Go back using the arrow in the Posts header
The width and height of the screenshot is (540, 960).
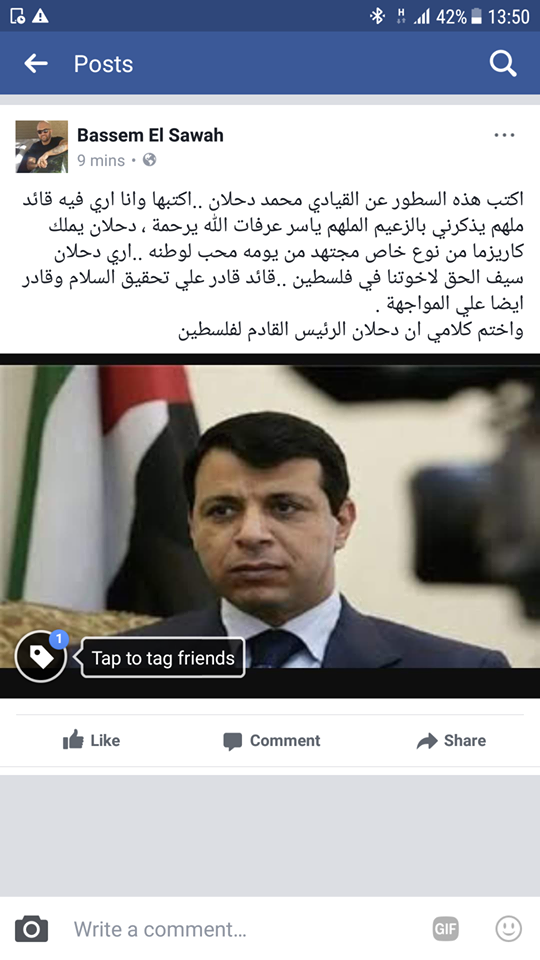(x=36, y=63)
